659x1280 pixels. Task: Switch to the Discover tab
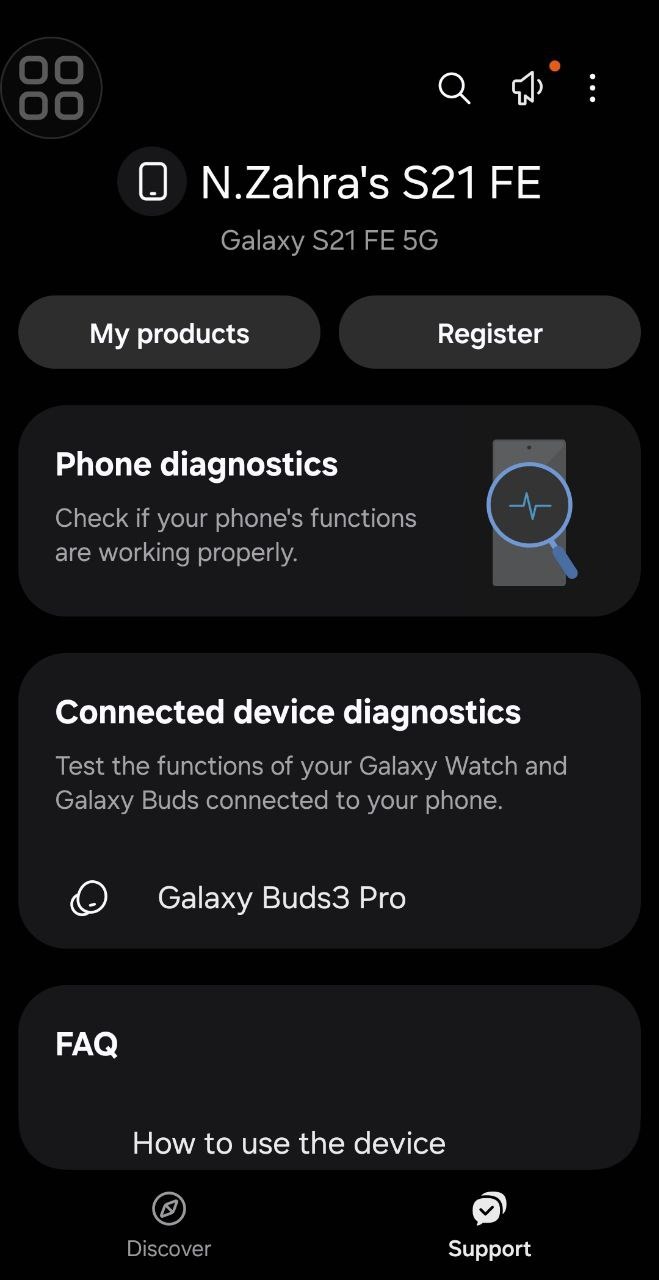[169, 1226]
